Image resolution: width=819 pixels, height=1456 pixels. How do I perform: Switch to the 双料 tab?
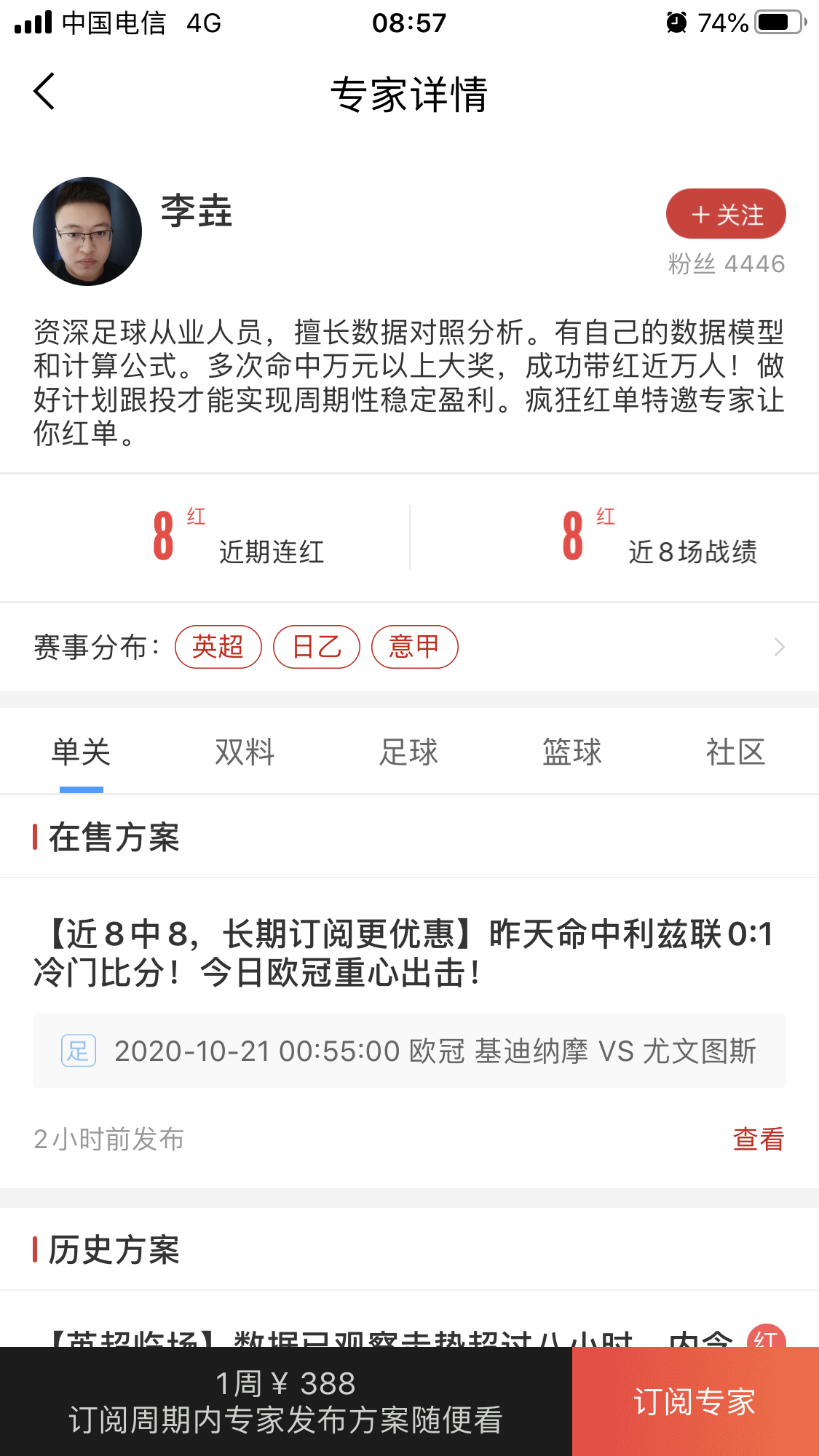pyautogui.click(x=245, y=752)
